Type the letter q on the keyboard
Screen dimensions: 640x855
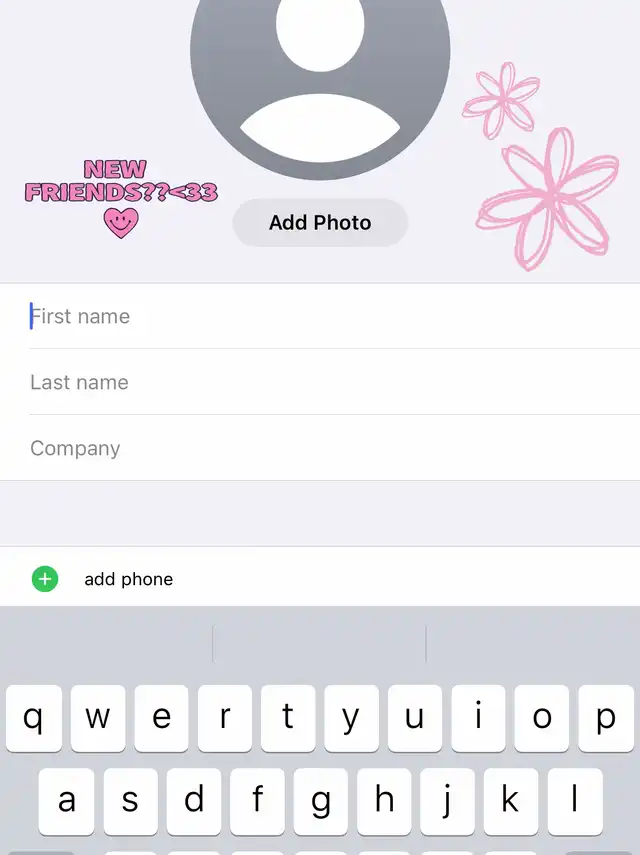(x=34, y=718)
